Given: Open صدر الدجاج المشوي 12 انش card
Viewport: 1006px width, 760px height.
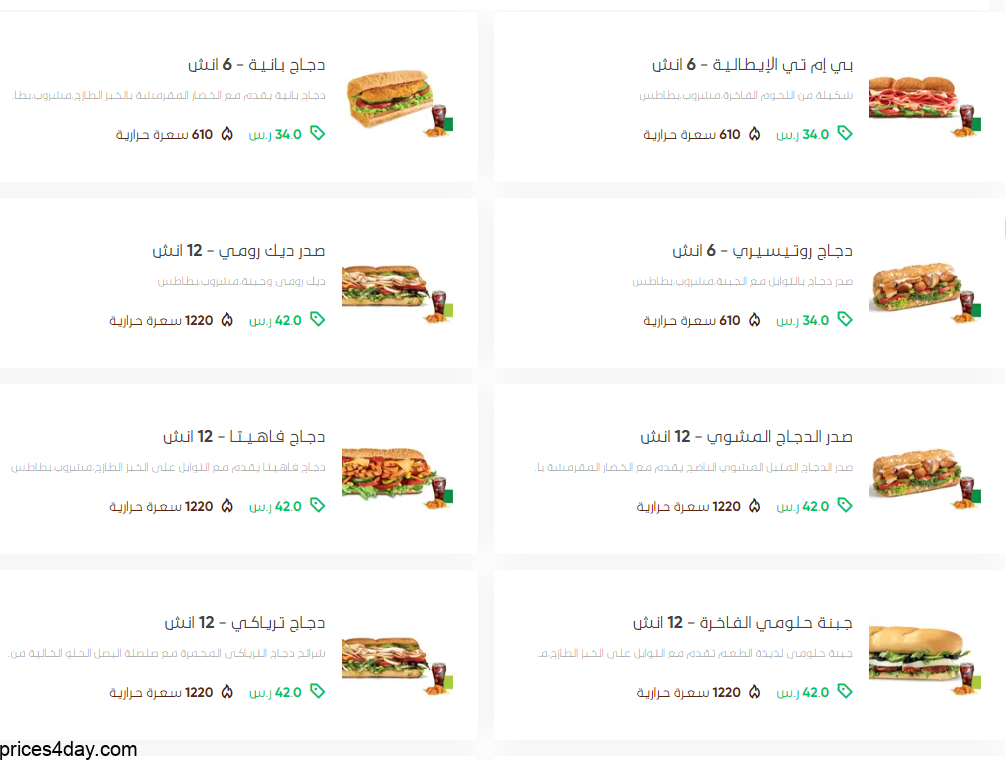Looking at the screenshot, I should (746, 437).
